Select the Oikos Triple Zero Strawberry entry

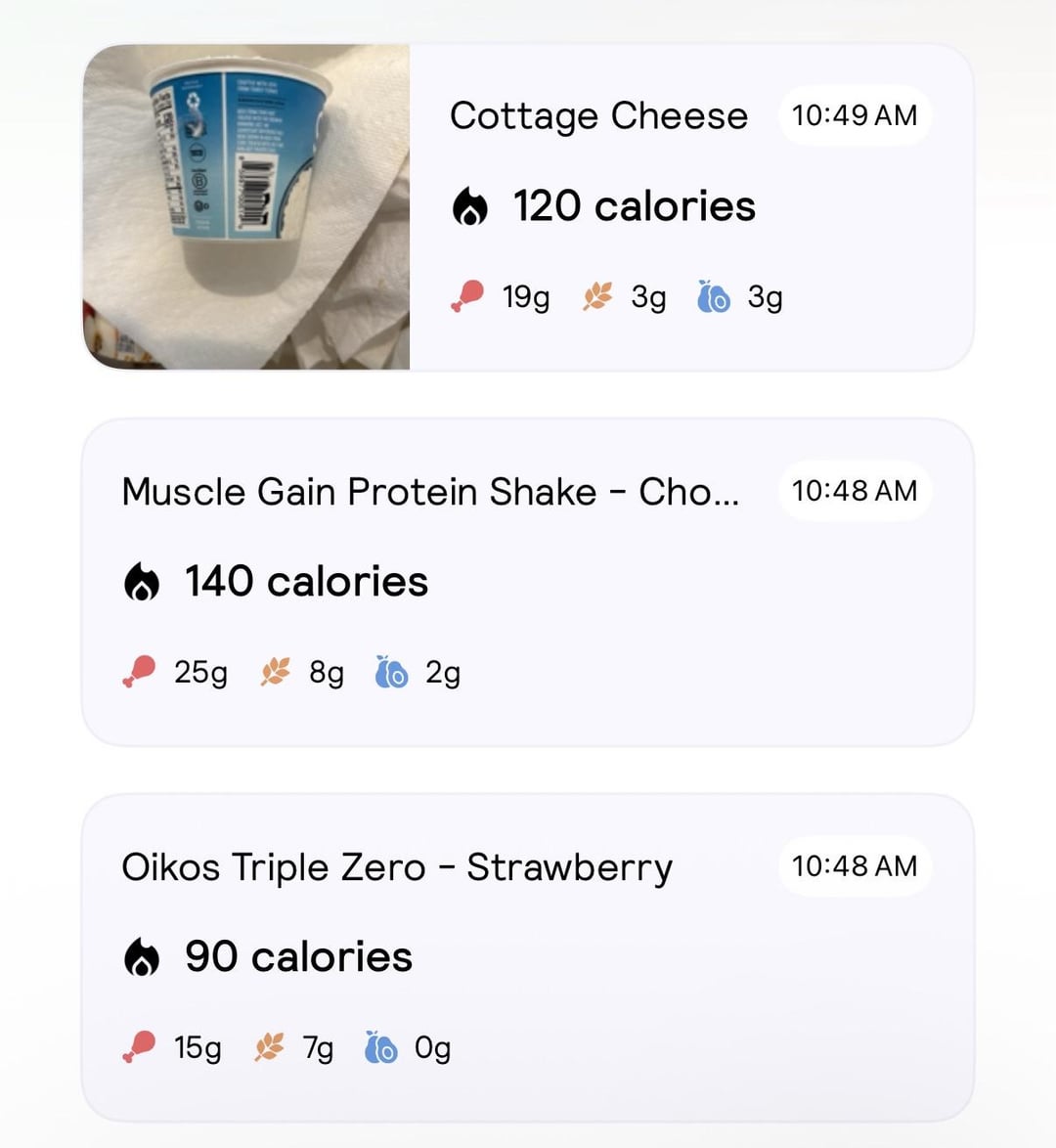[397, 867]
